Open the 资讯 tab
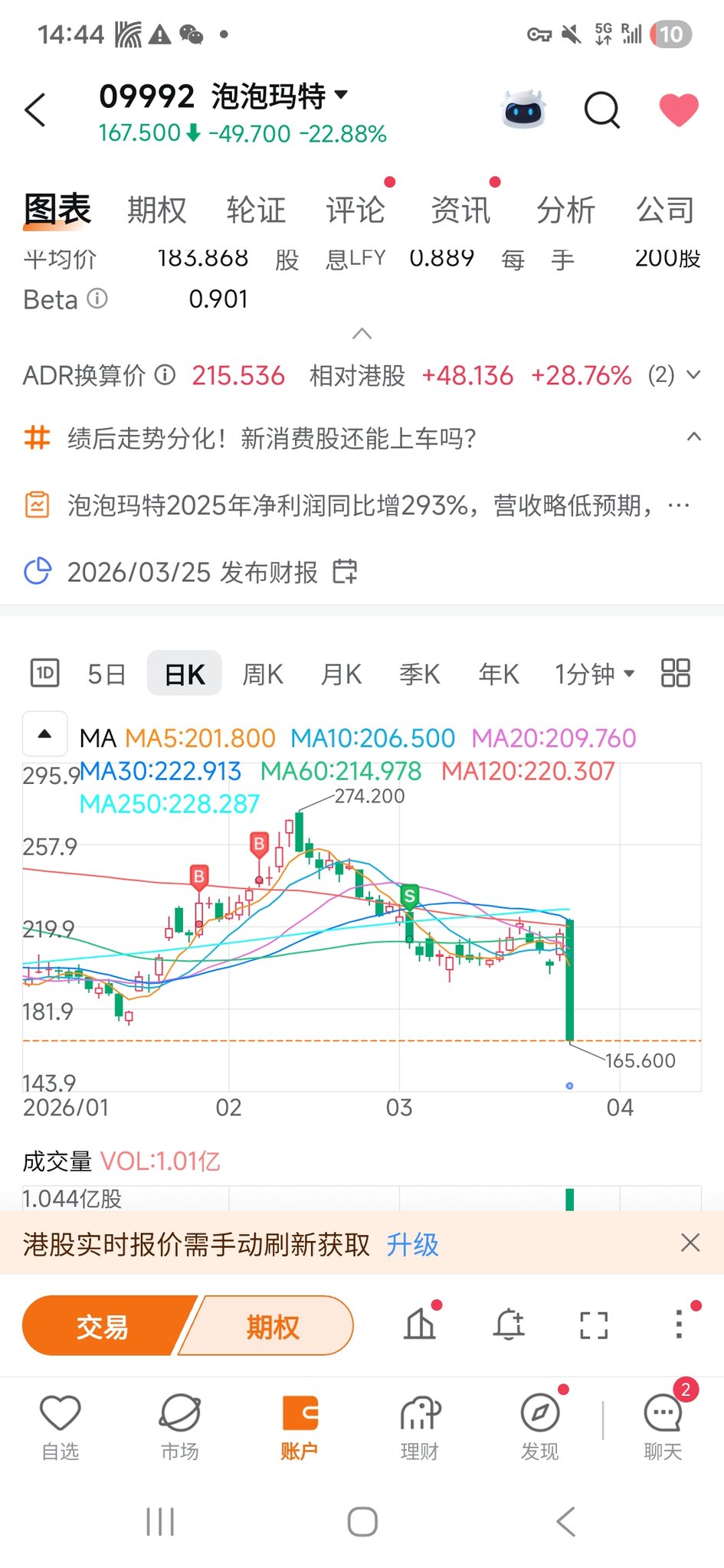Image resolution: width=724 pixels, height=1568 pixels. [x=460, y=210]
